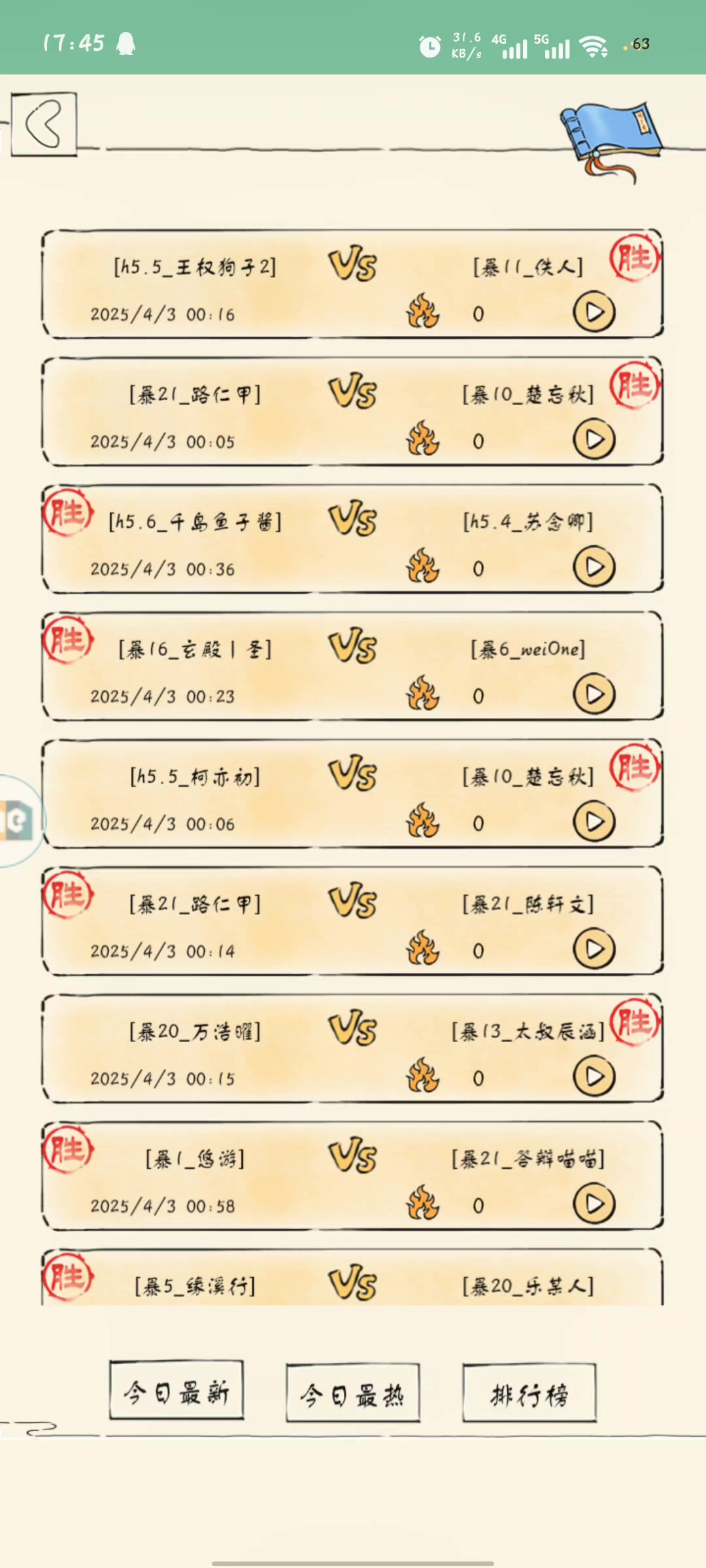Viewport: 706px width, 1568px height.
Task: Open the 排行榜 leaderboard
Action: 529,1394
